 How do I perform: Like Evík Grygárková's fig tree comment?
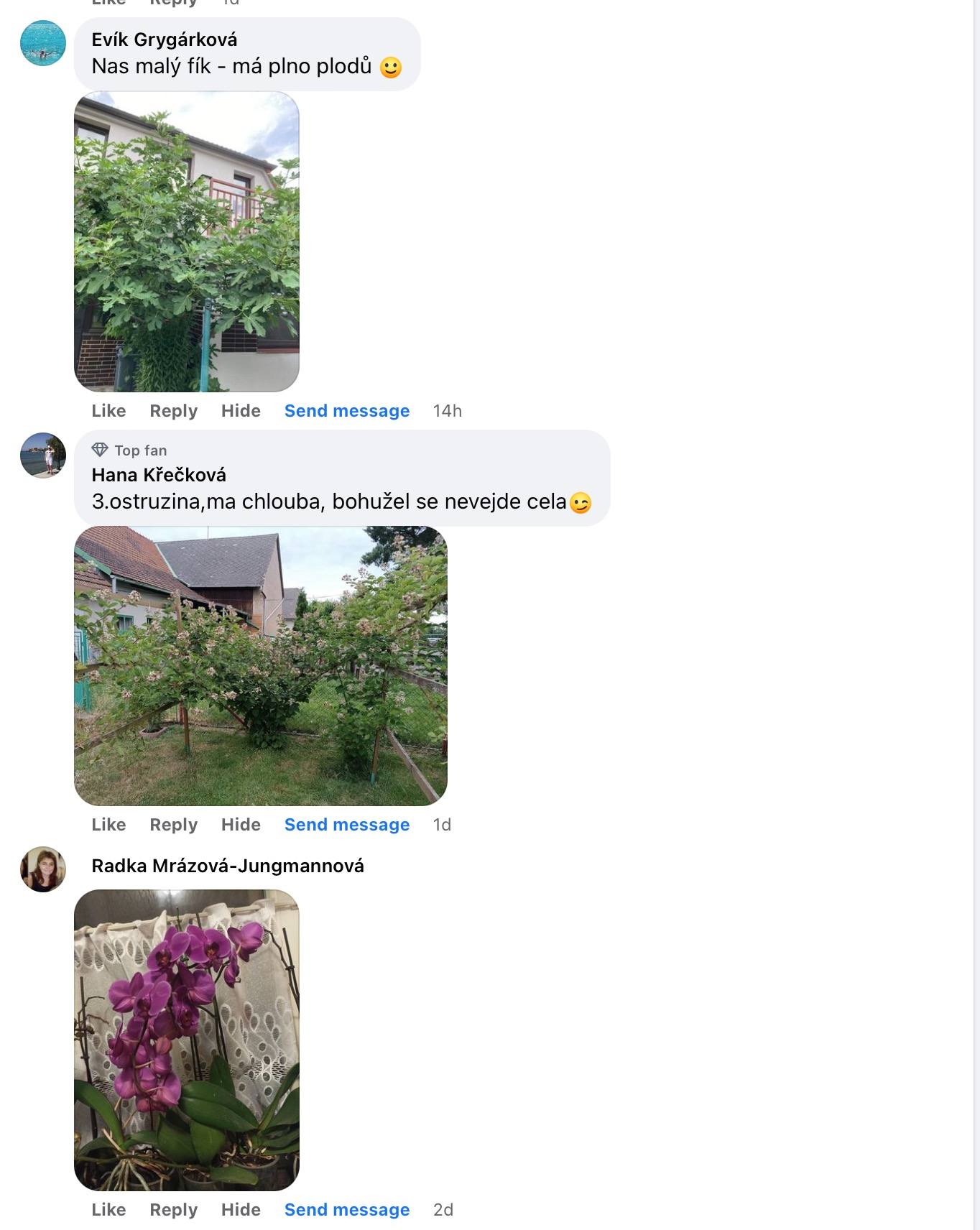[108, 411]
